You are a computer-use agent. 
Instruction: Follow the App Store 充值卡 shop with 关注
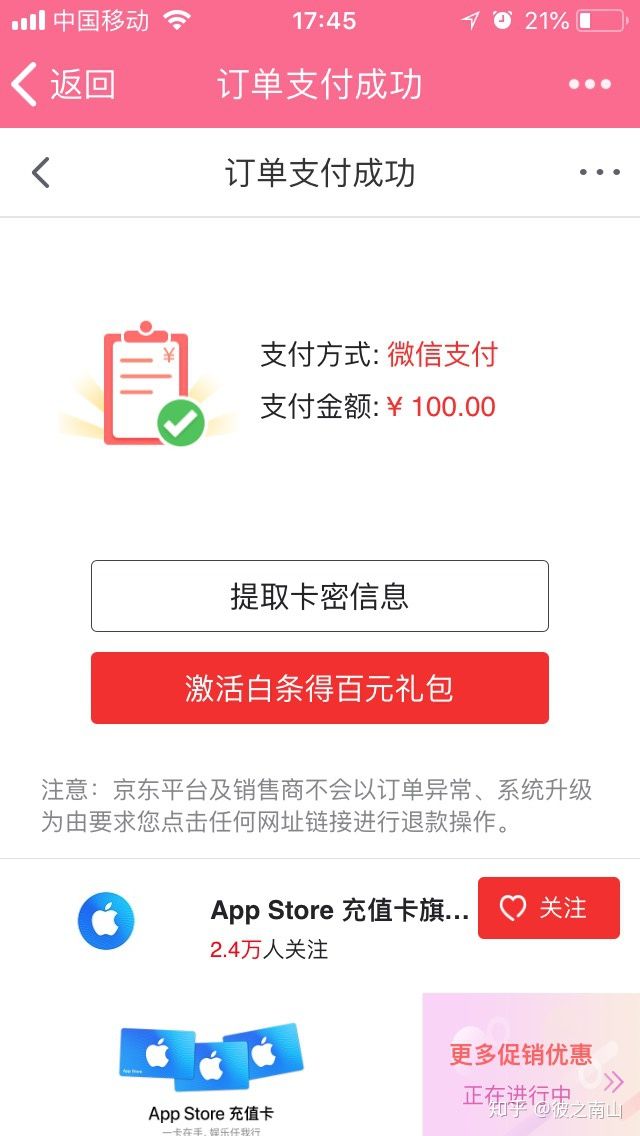[548, 908]
